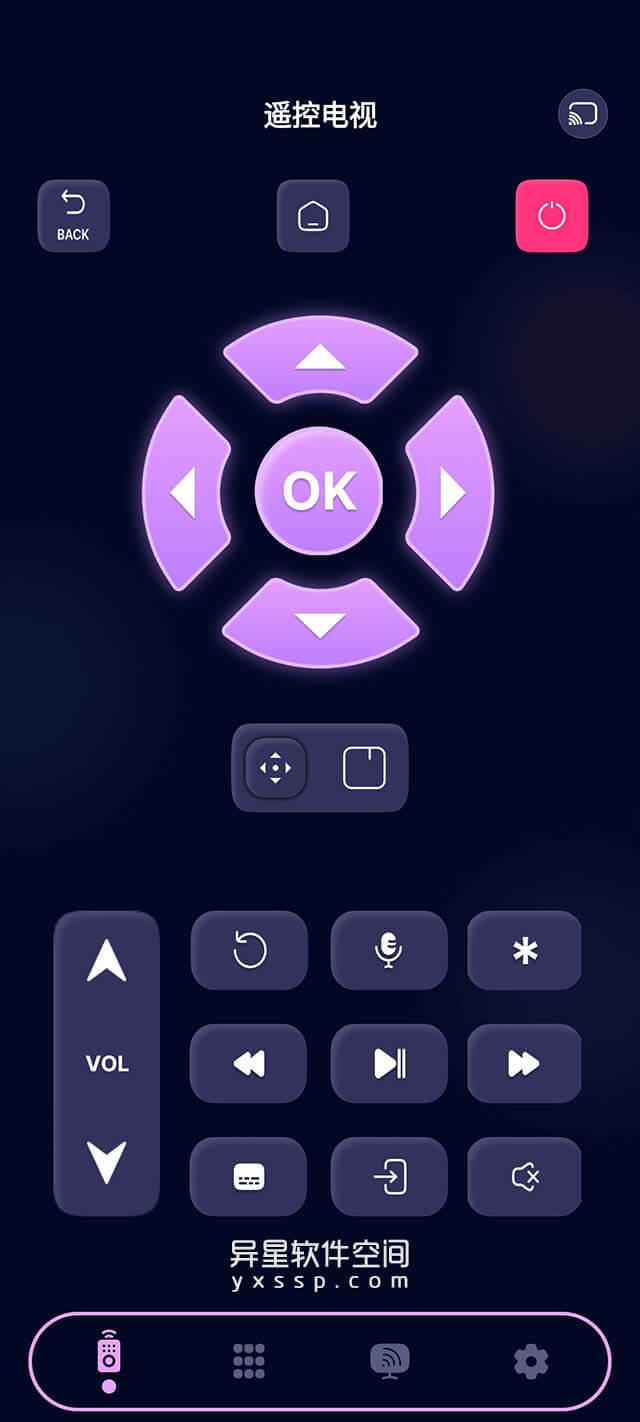This screenshot has height=1422, width=640.
Task: Toggle play or pause
Action: click(389, 1064)
